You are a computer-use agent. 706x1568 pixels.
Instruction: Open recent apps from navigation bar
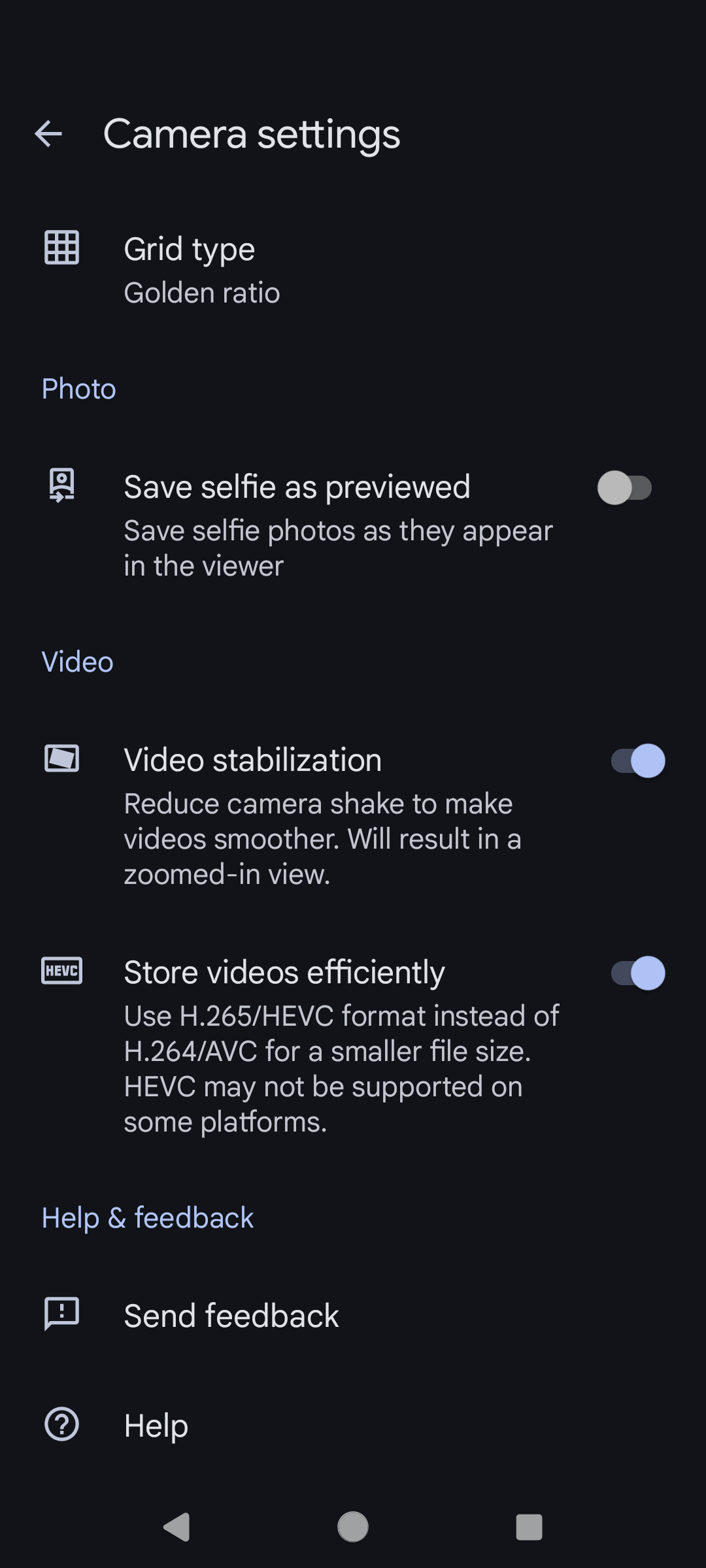[529, 1527]
